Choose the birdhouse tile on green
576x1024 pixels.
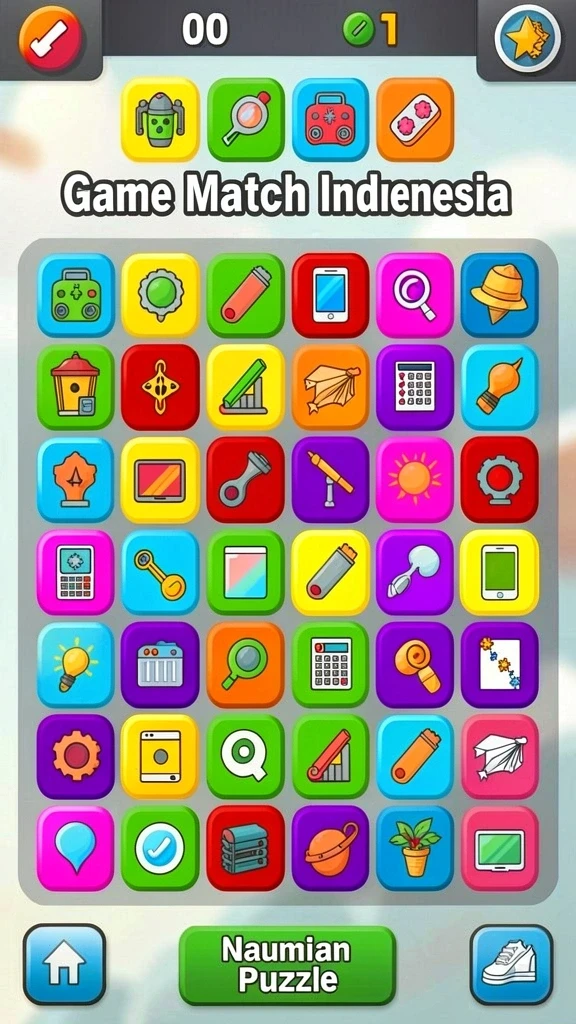[x=76, y=387]
